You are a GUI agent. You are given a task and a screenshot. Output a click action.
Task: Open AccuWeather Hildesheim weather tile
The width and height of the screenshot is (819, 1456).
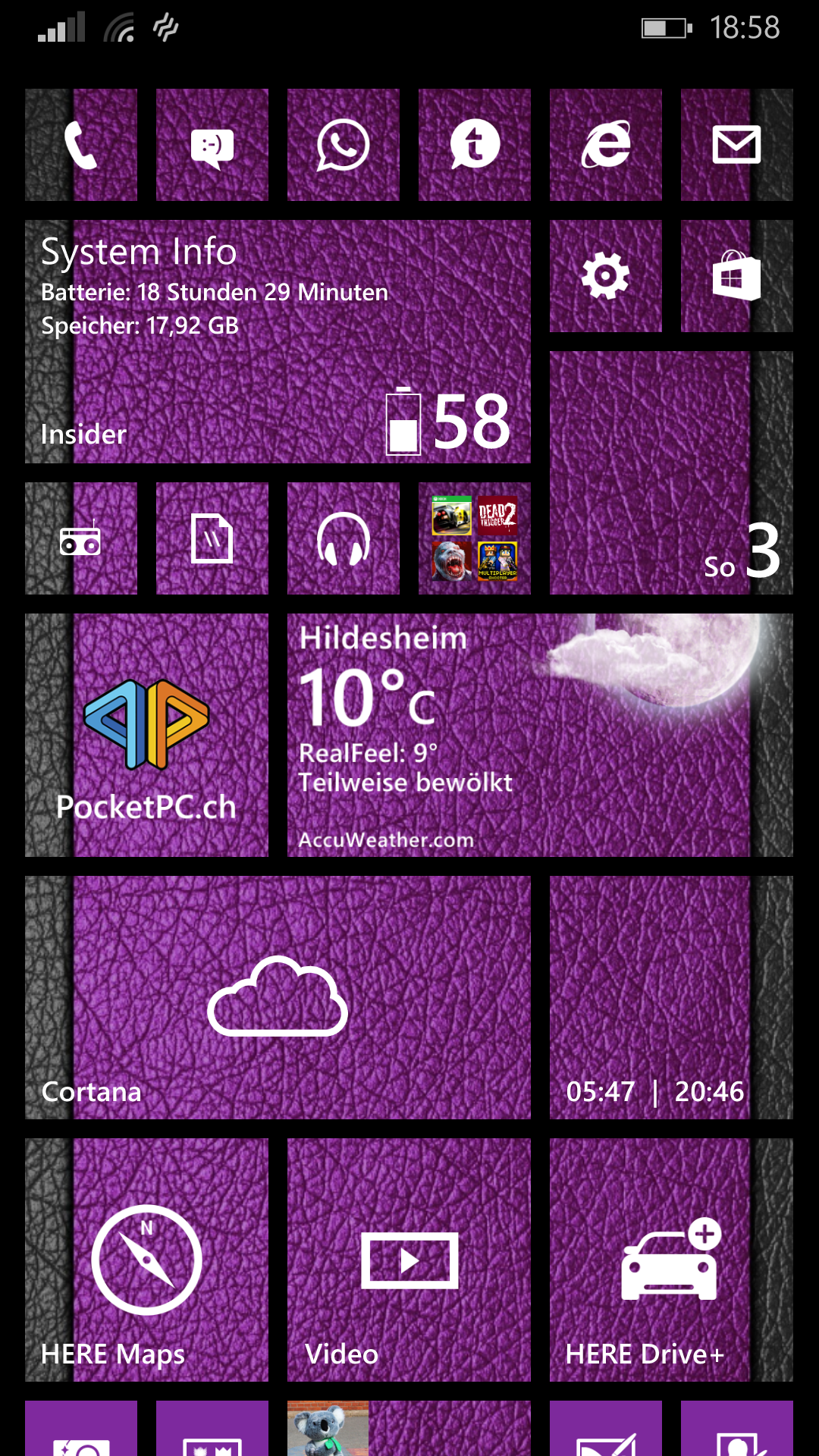coord(540,735)
